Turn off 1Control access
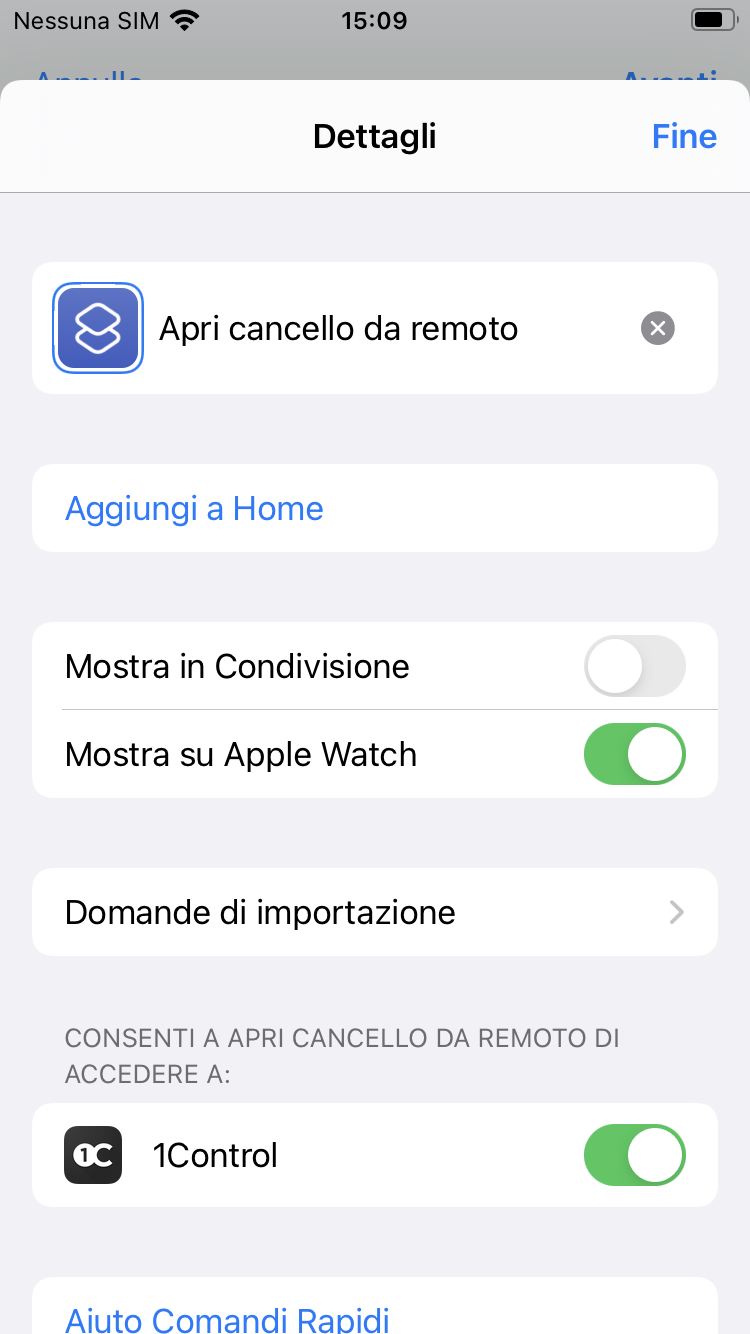Screen dimensions: 750x1334 tap(635, 1155)
